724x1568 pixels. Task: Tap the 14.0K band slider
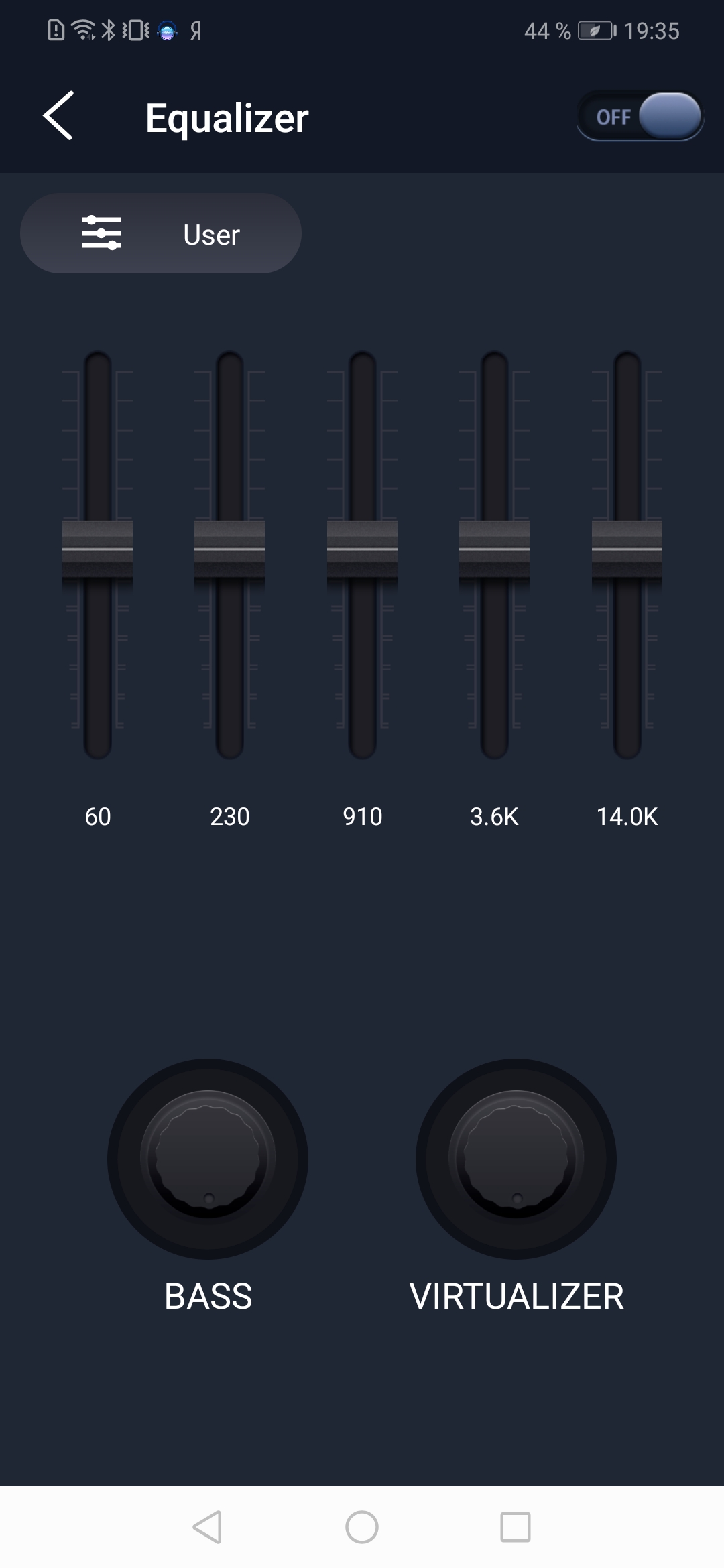click(627, 549)
